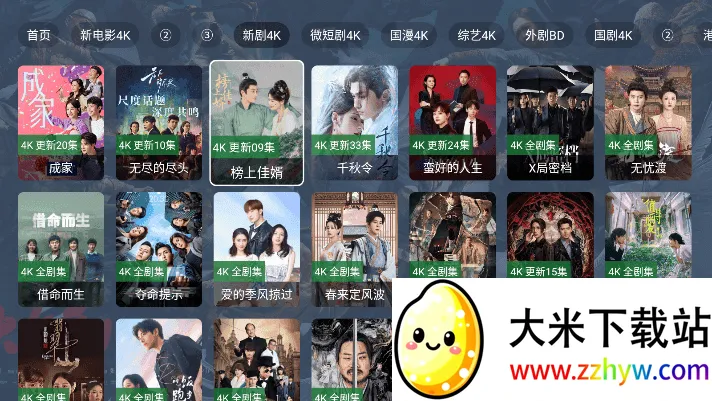Open the 新电影4K tab
This screenshot has width=712, height=401.
105,35
